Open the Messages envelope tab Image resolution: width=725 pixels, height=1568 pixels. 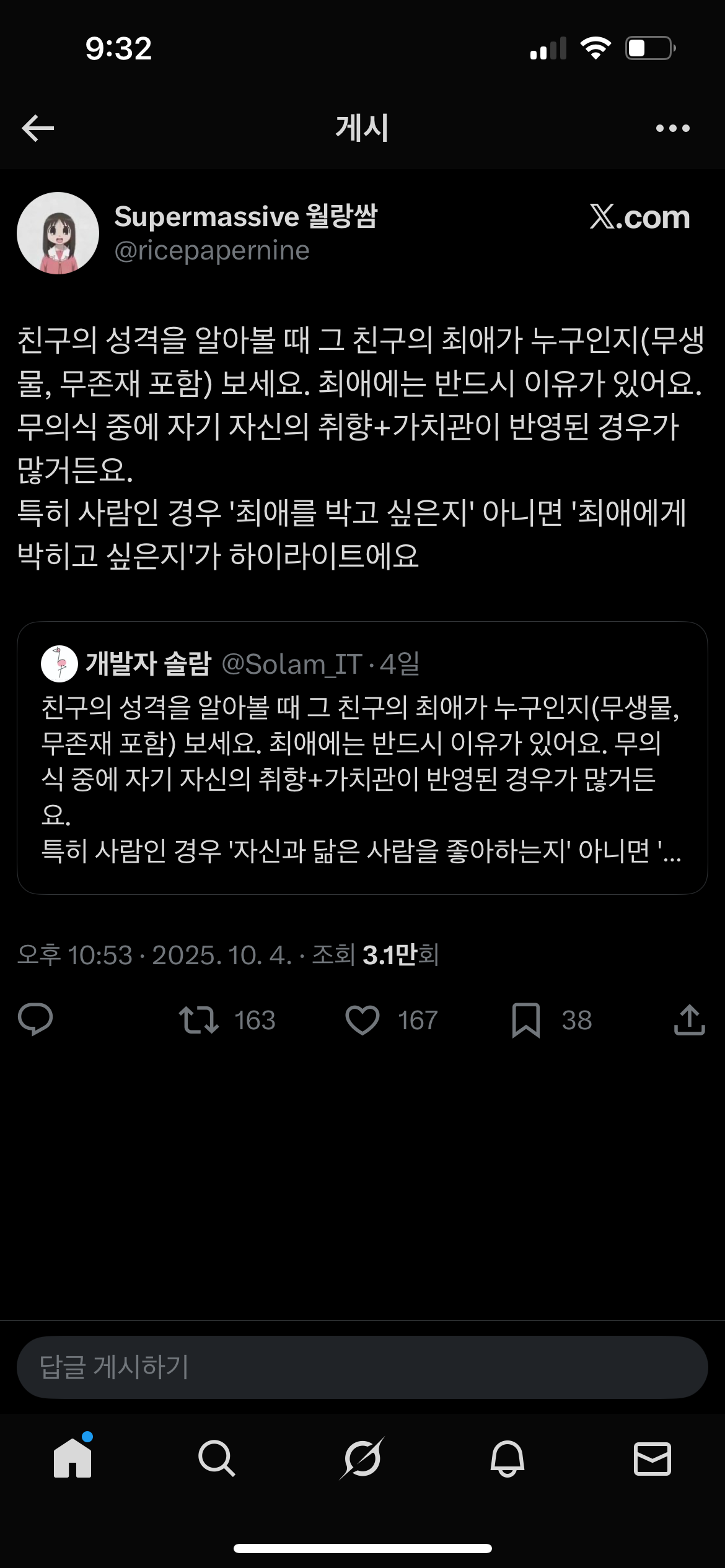[652, 1459]
